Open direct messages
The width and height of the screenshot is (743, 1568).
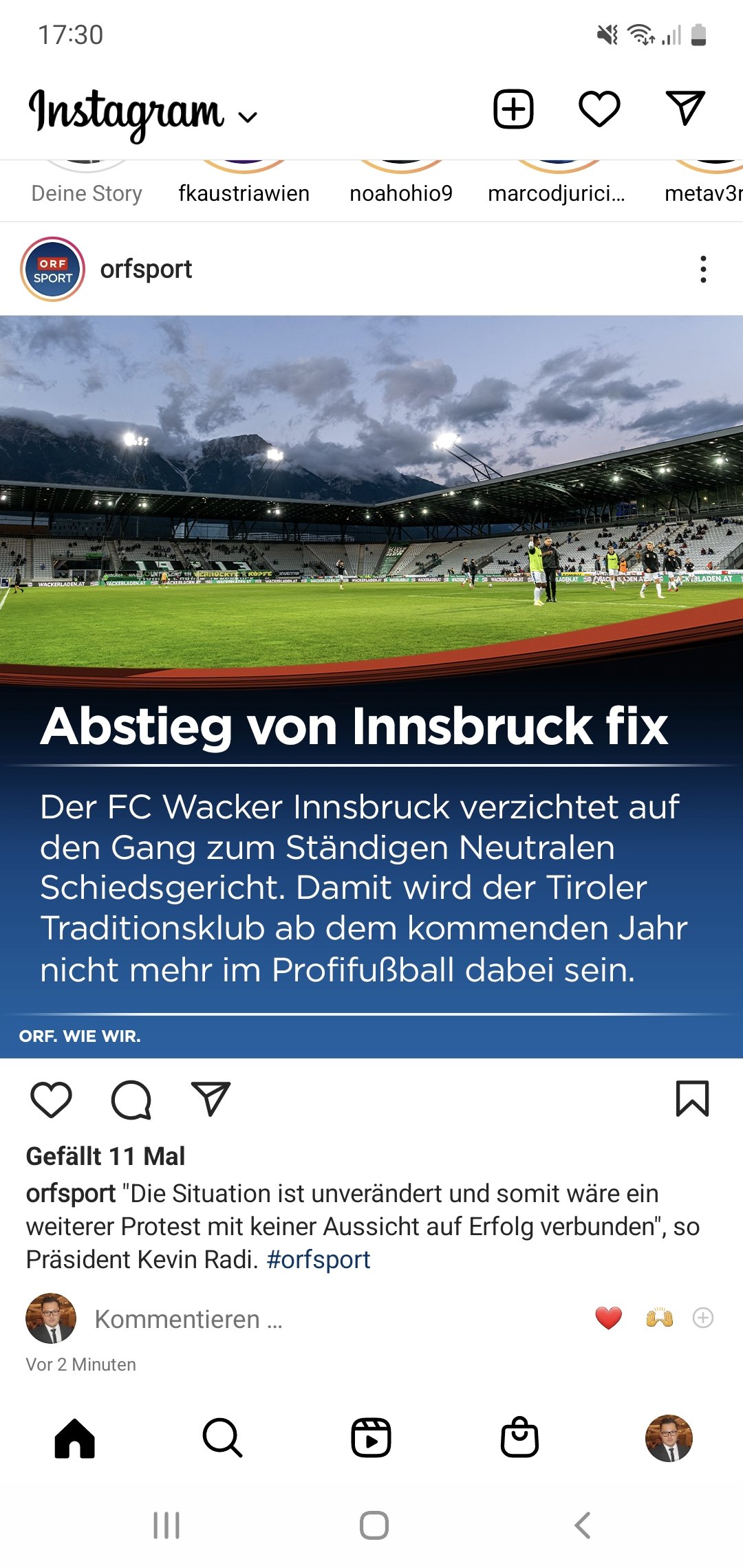pos(685,108)
